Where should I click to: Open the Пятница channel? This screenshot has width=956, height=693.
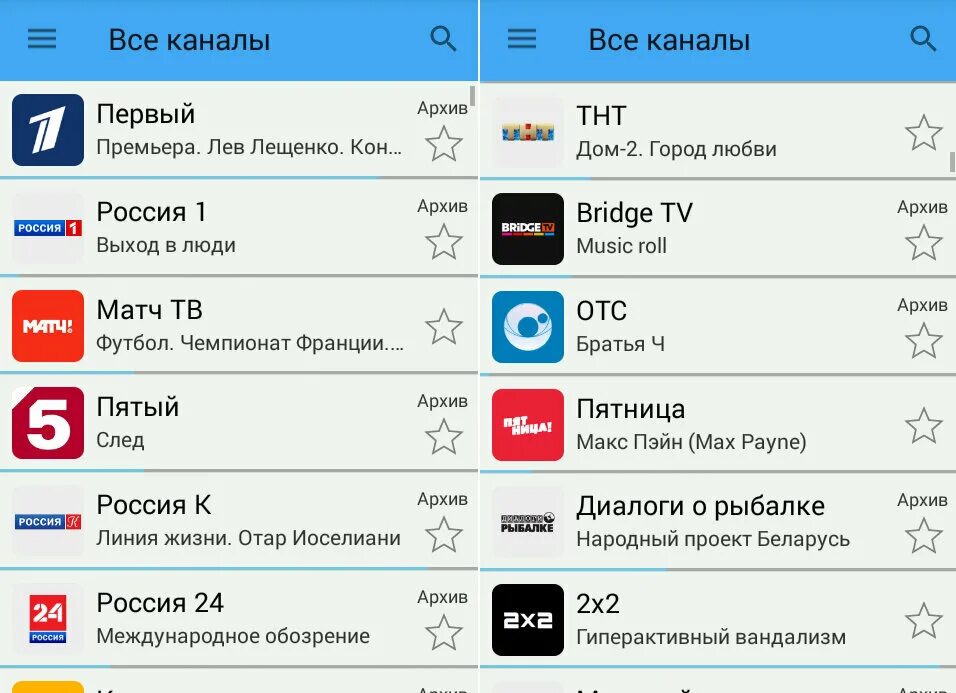(700, 424)
